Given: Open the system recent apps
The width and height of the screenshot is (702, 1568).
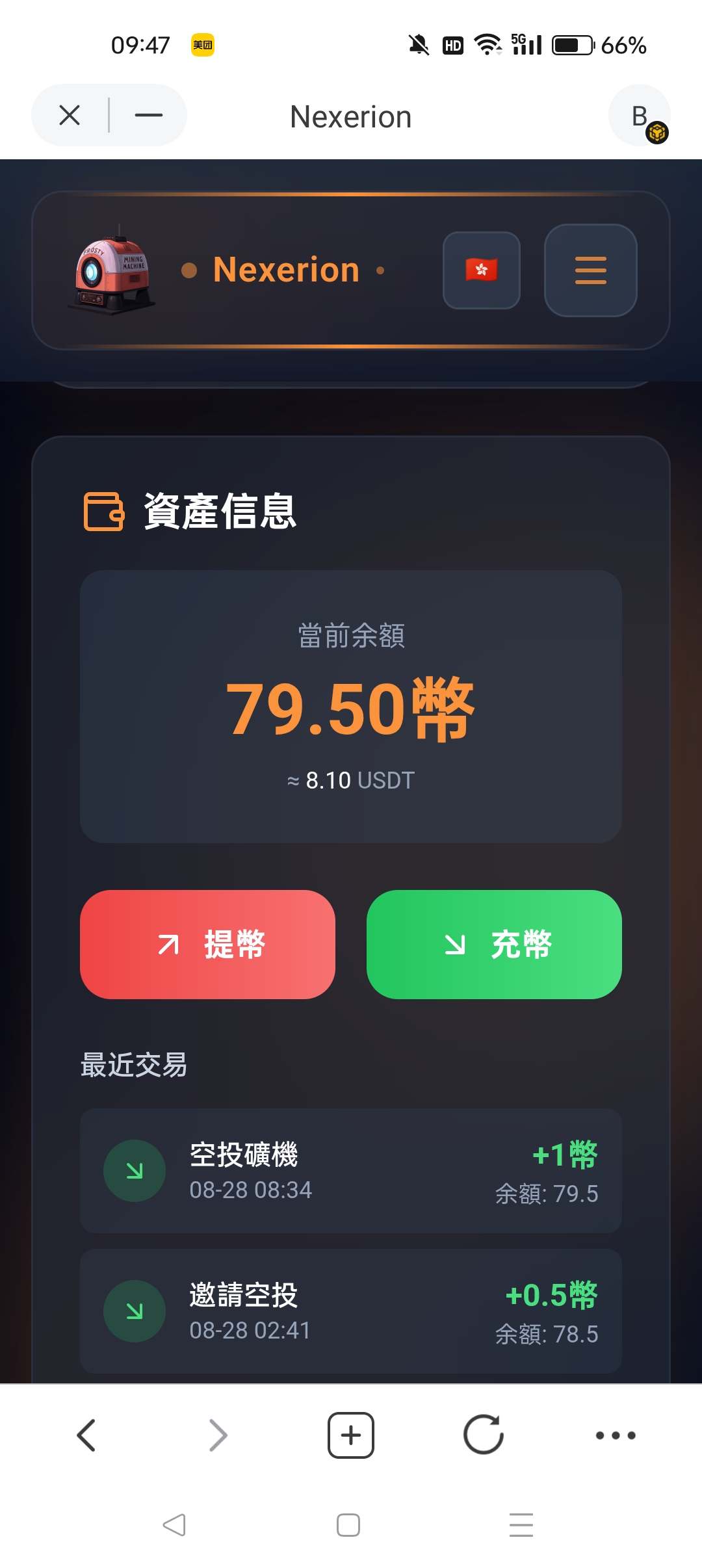Looking at the screenshot, I should (521, 1524).
